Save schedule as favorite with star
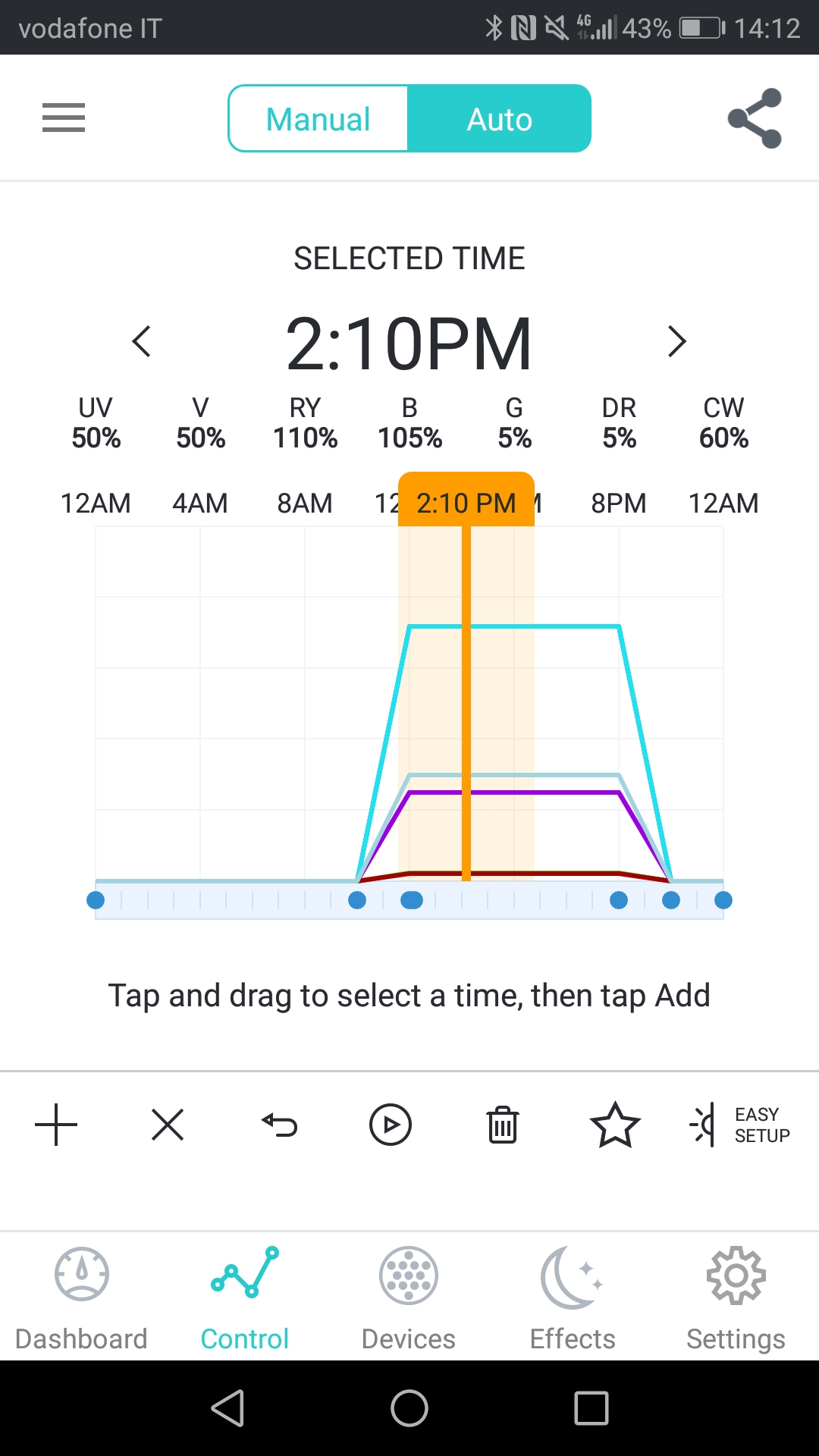 (x=615, y=1124)
